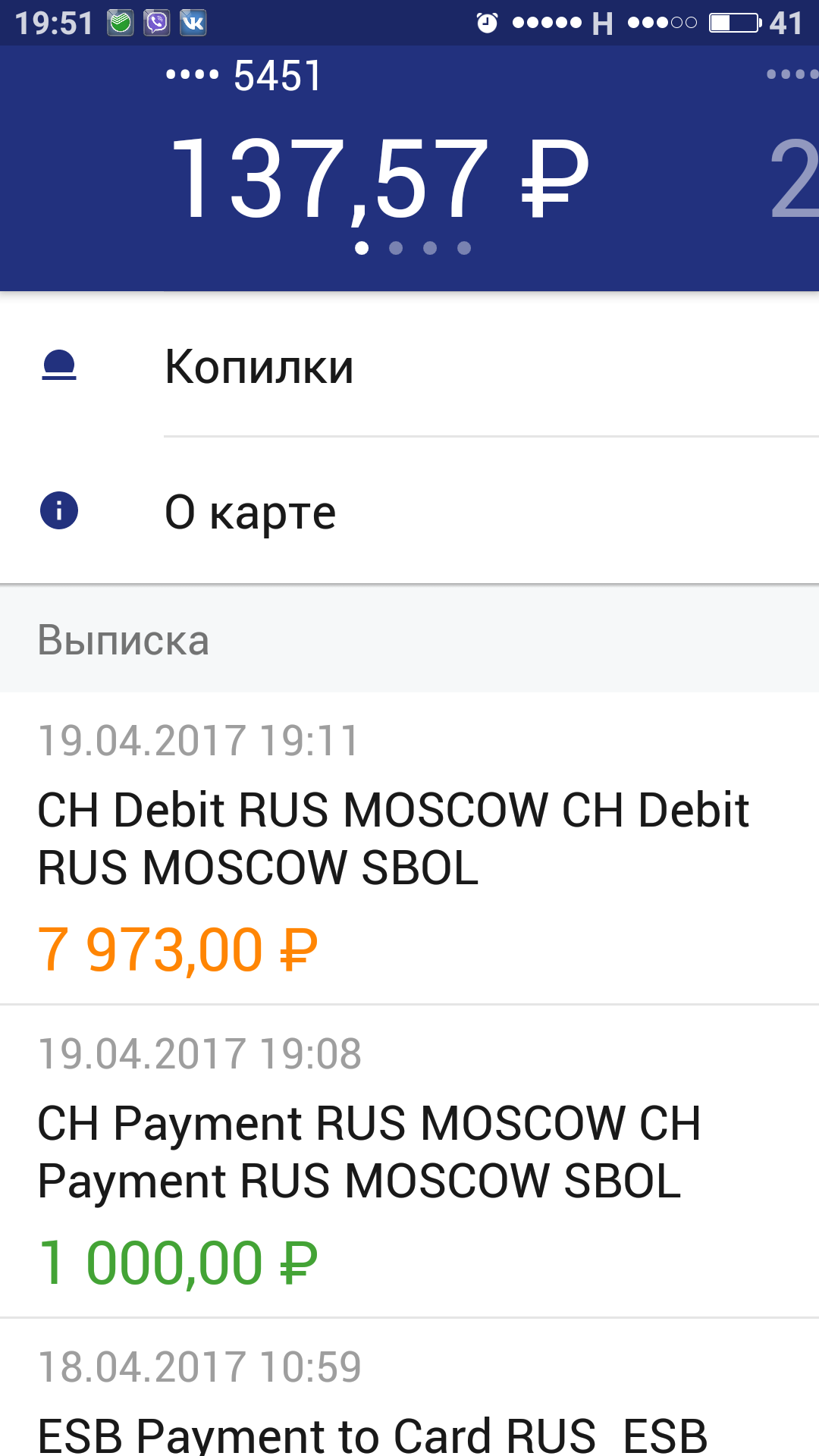
Task: Open the О карте info row
Action: (409, 511)
